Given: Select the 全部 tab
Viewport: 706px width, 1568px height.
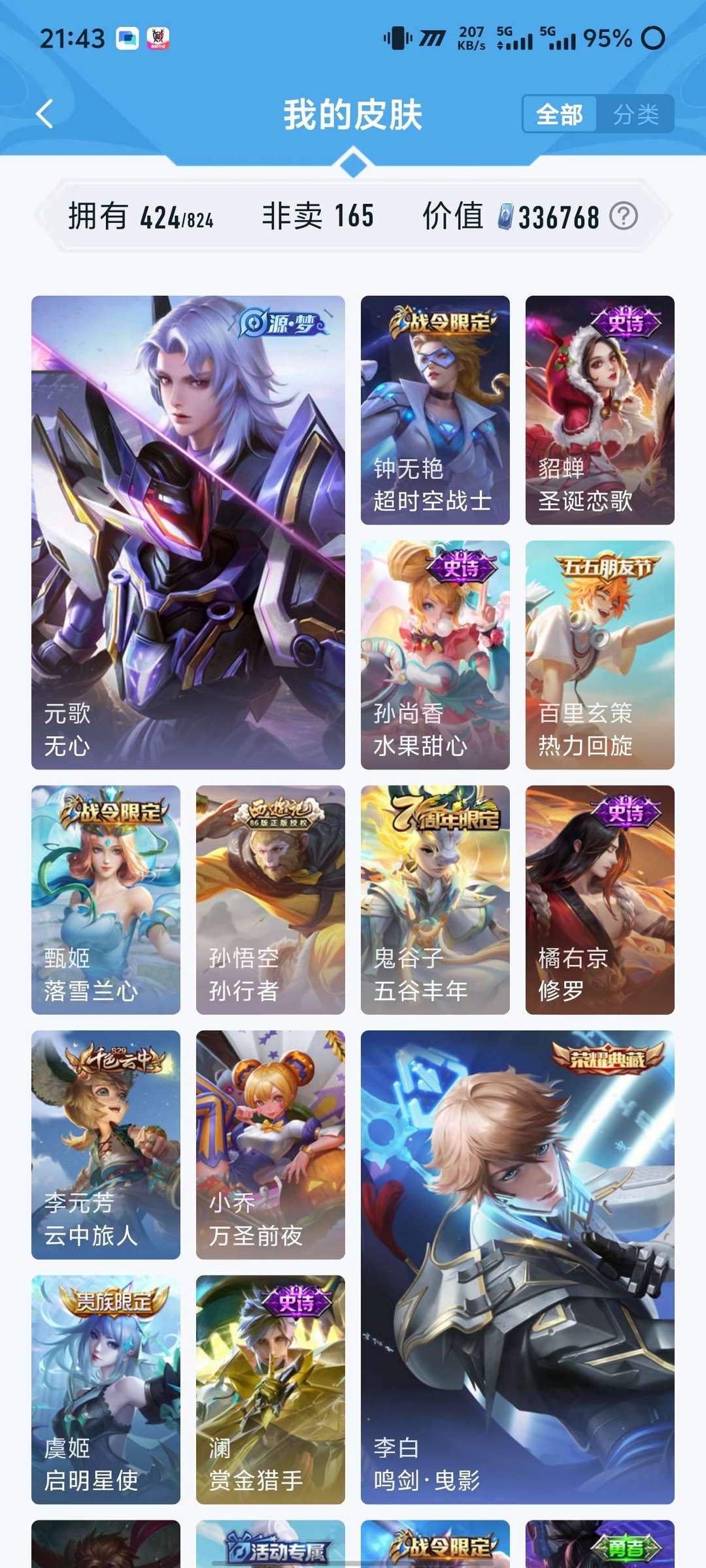Looking at the screenshot, I should [560, 115].
